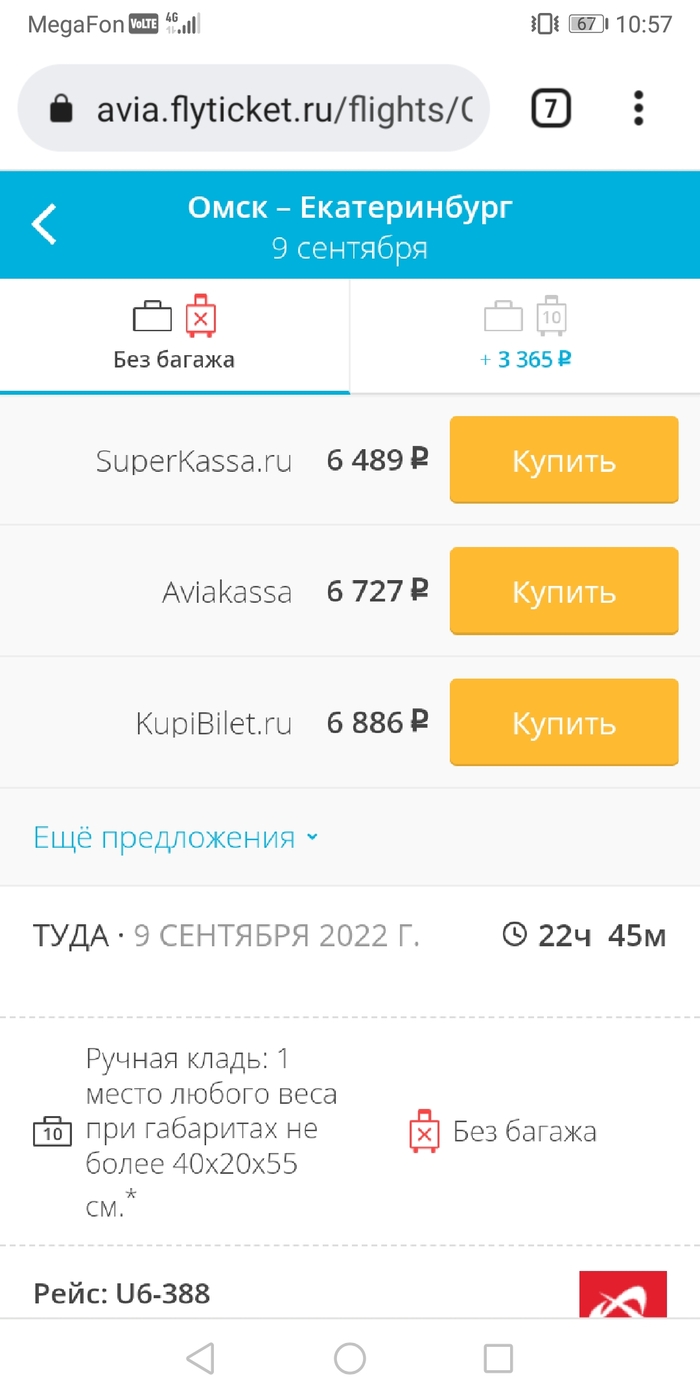Tap the system home button
Screen dimensions: 700x1400
[350, 1358]
